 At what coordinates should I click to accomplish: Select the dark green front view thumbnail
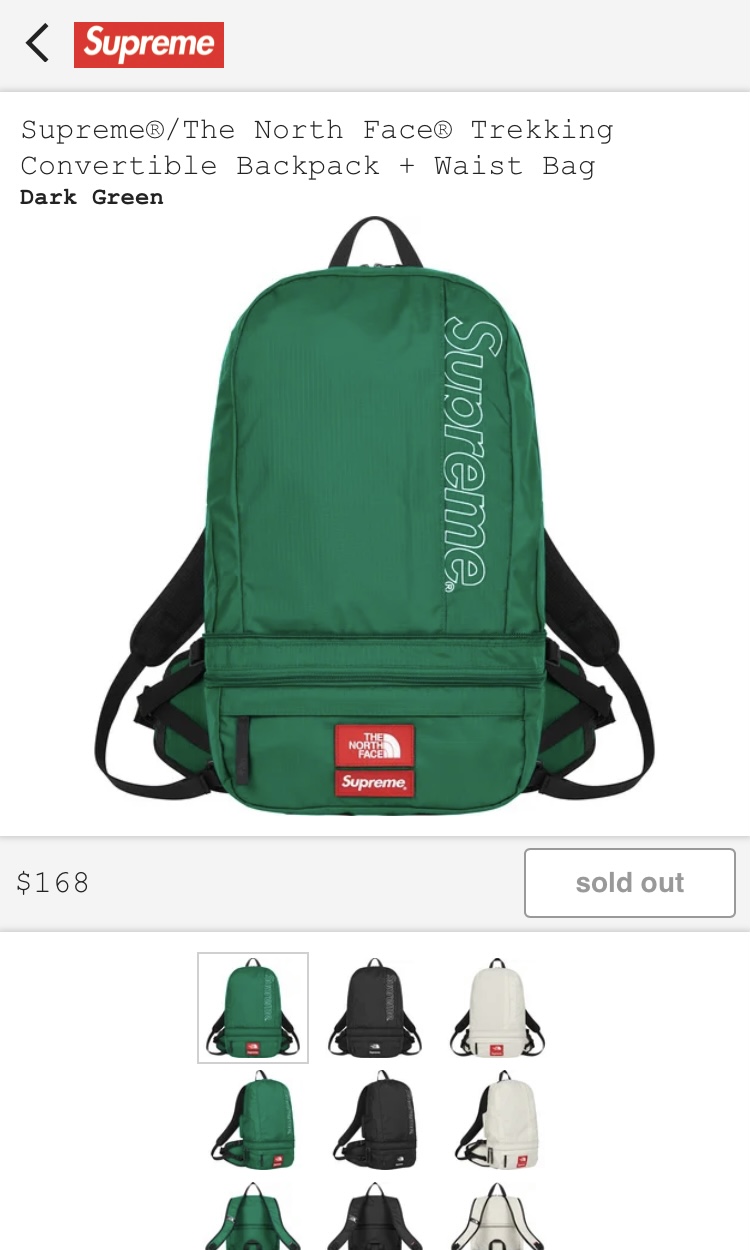click(253, 1007)
